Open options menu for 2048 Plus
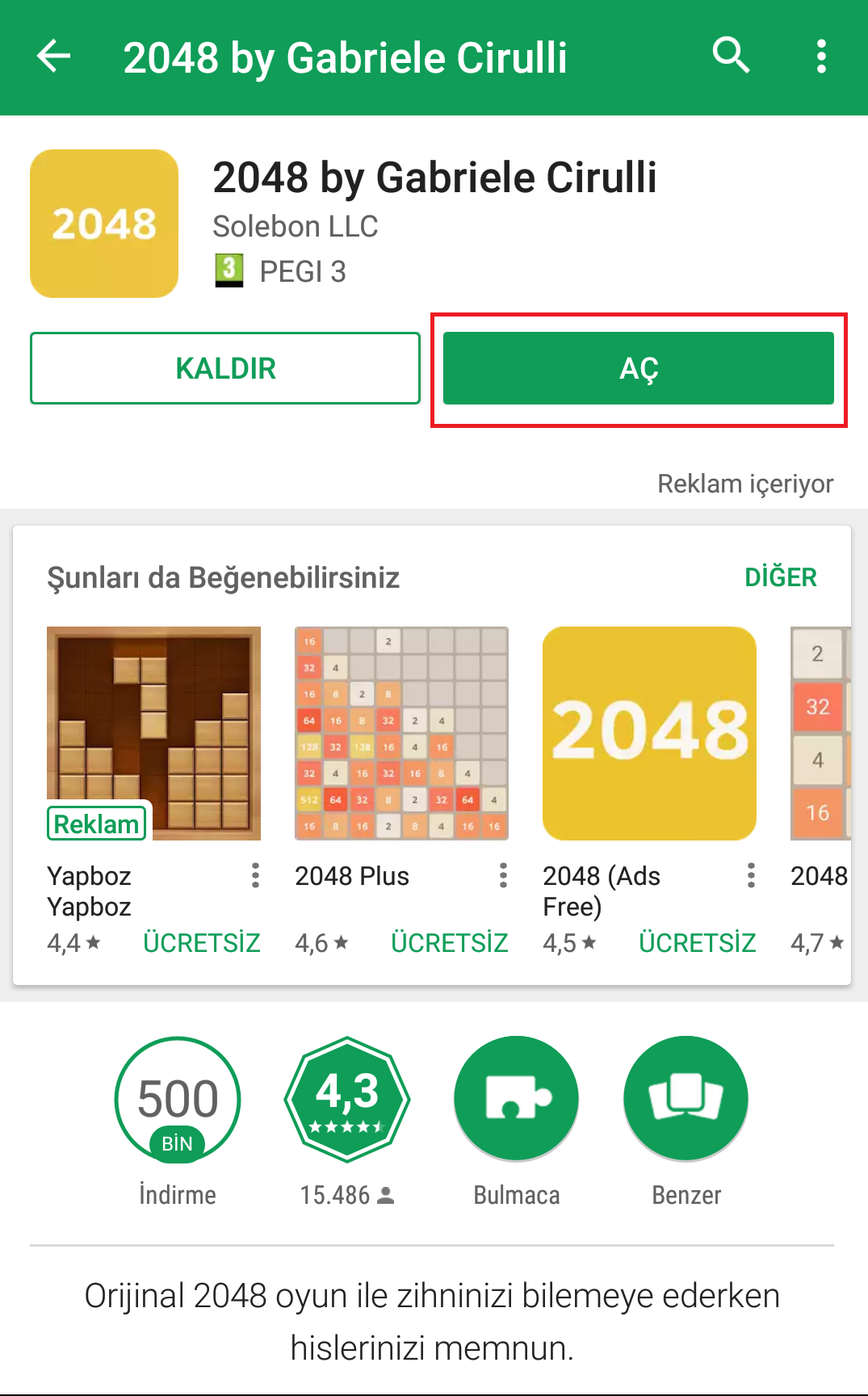Image resolution: width=868 pixels, height=1396 pixels. [x=503, y=875]
